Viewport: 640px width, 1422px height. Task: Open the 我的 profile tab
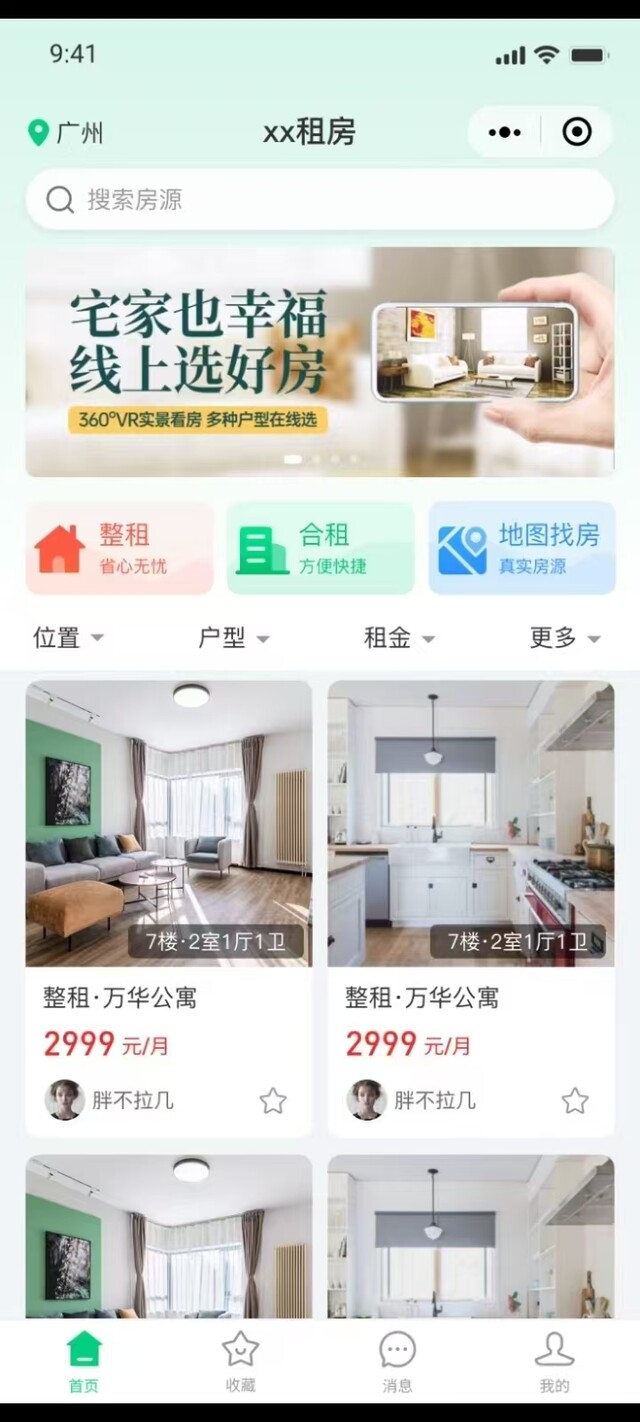554,1362
